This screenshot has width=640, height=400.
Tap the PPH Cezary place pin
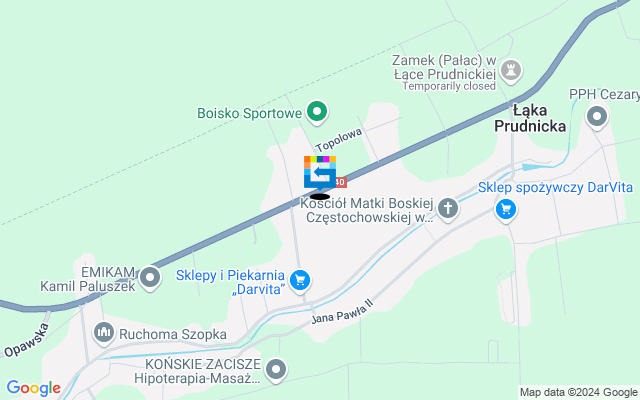[x=597, y=118]
